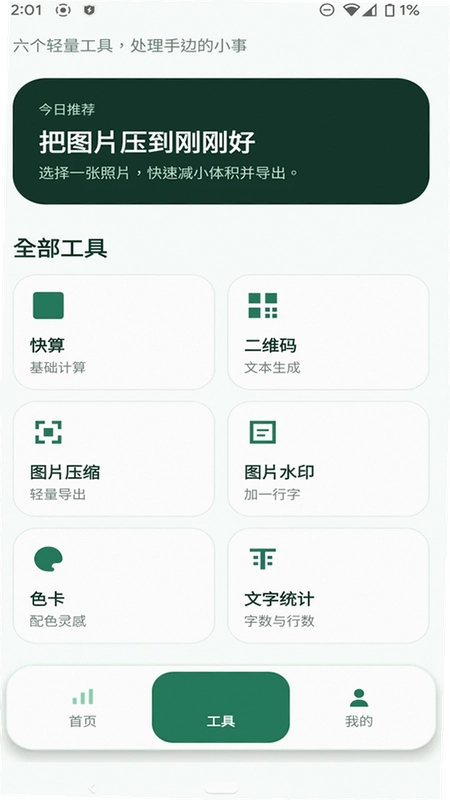Open the 二维码 generator tool

pyautogui.click(x=328, y=332)
